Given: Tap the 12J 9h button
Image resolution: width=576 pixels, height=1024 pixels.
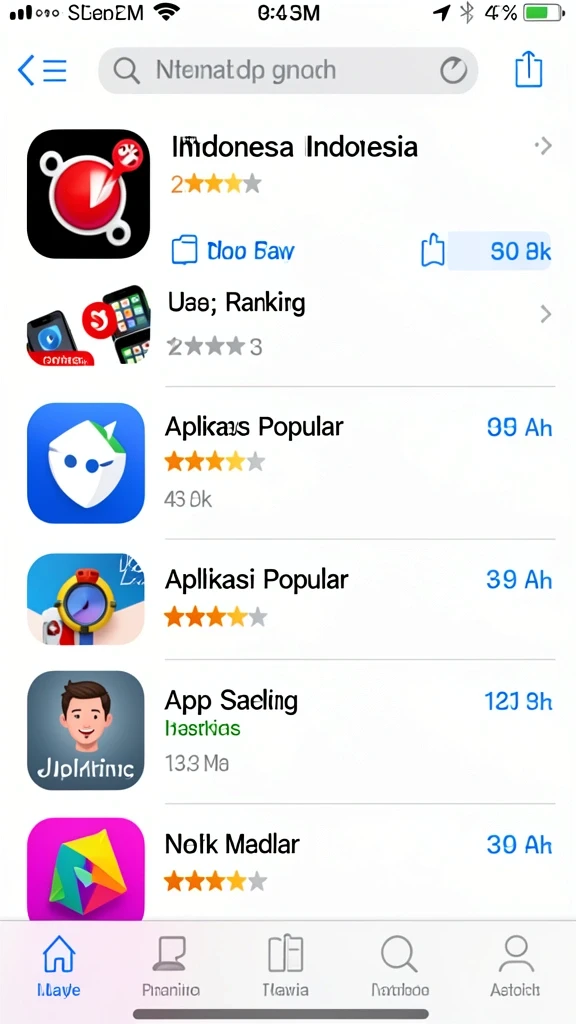Looking at the screenshot, I should pos(519,701).
